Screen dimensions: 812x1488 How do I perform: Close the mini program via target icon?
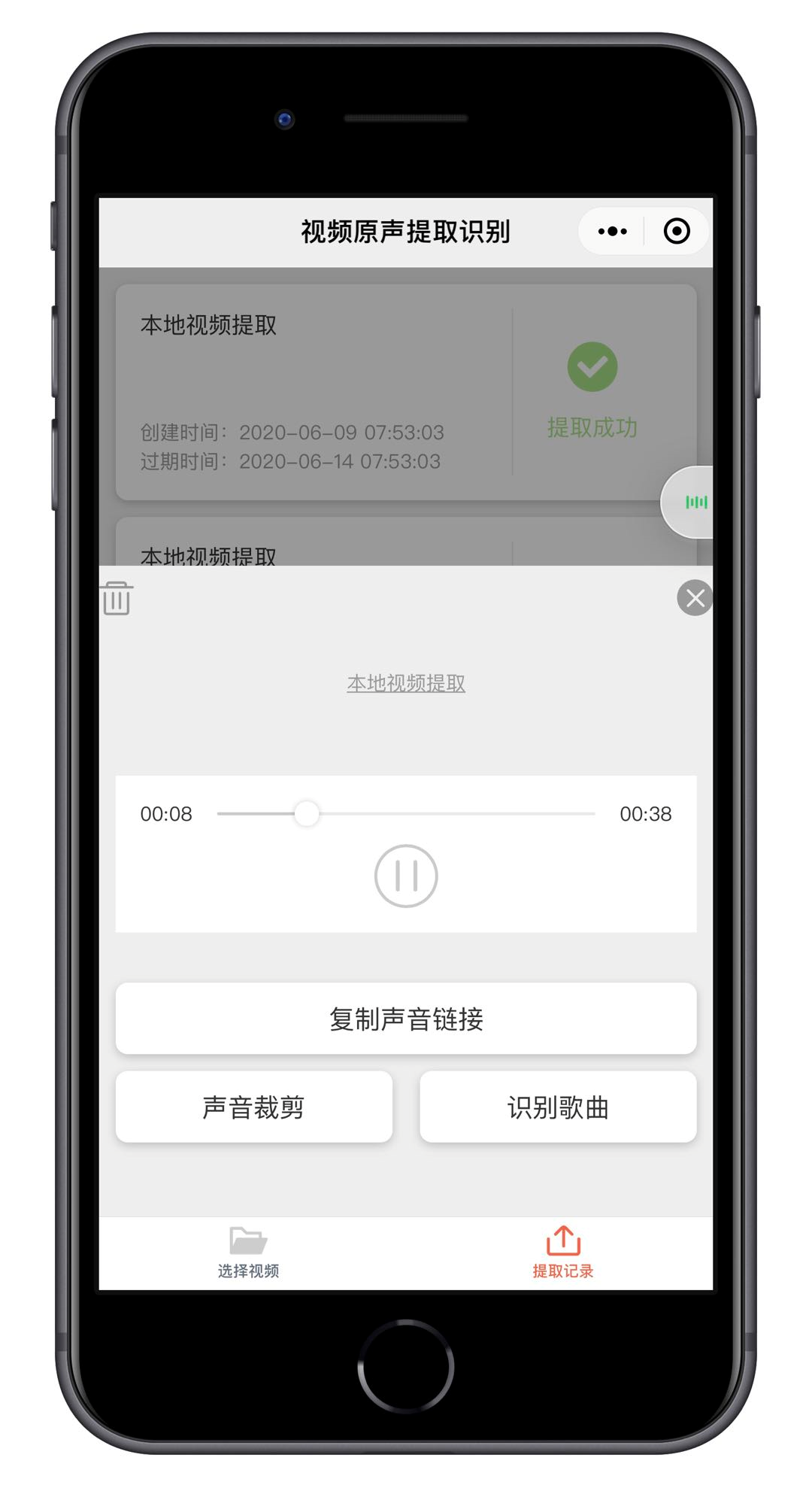click(677, 231)
